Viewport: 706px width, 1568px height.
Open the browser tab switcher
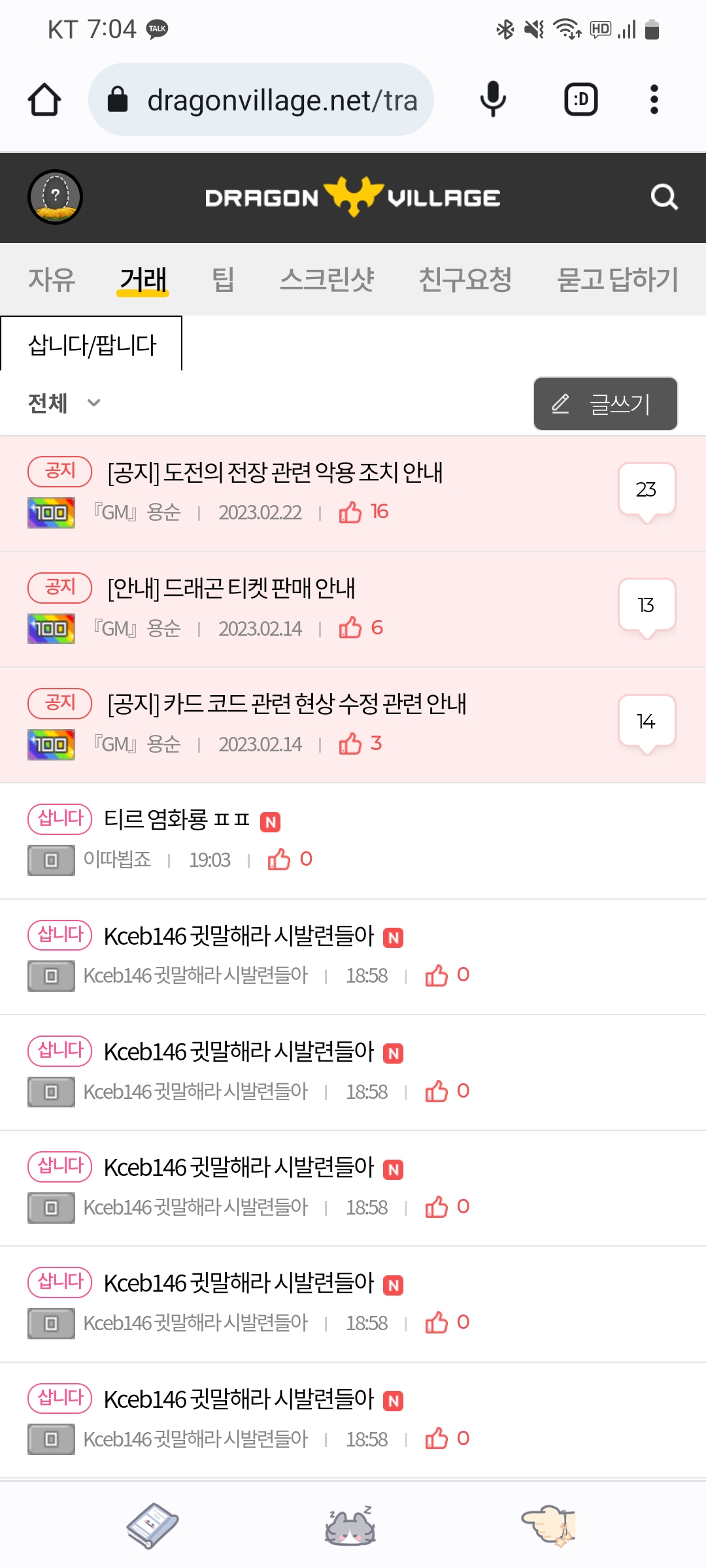[x=580, y=100]
